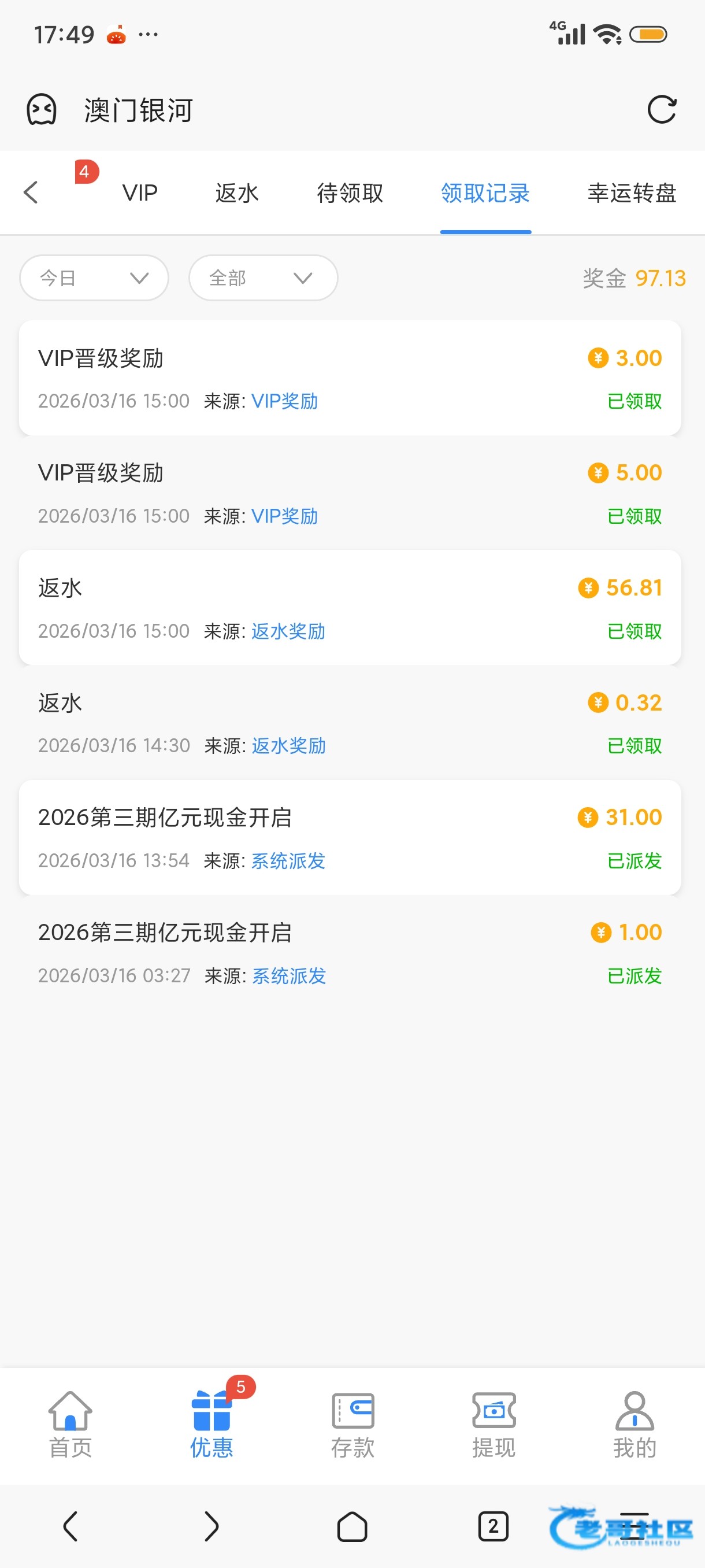Viewport: 705px width, 1568px height.
Task: Open the 系统派发 link on the 31.00 record
Action: click(288, 861)
